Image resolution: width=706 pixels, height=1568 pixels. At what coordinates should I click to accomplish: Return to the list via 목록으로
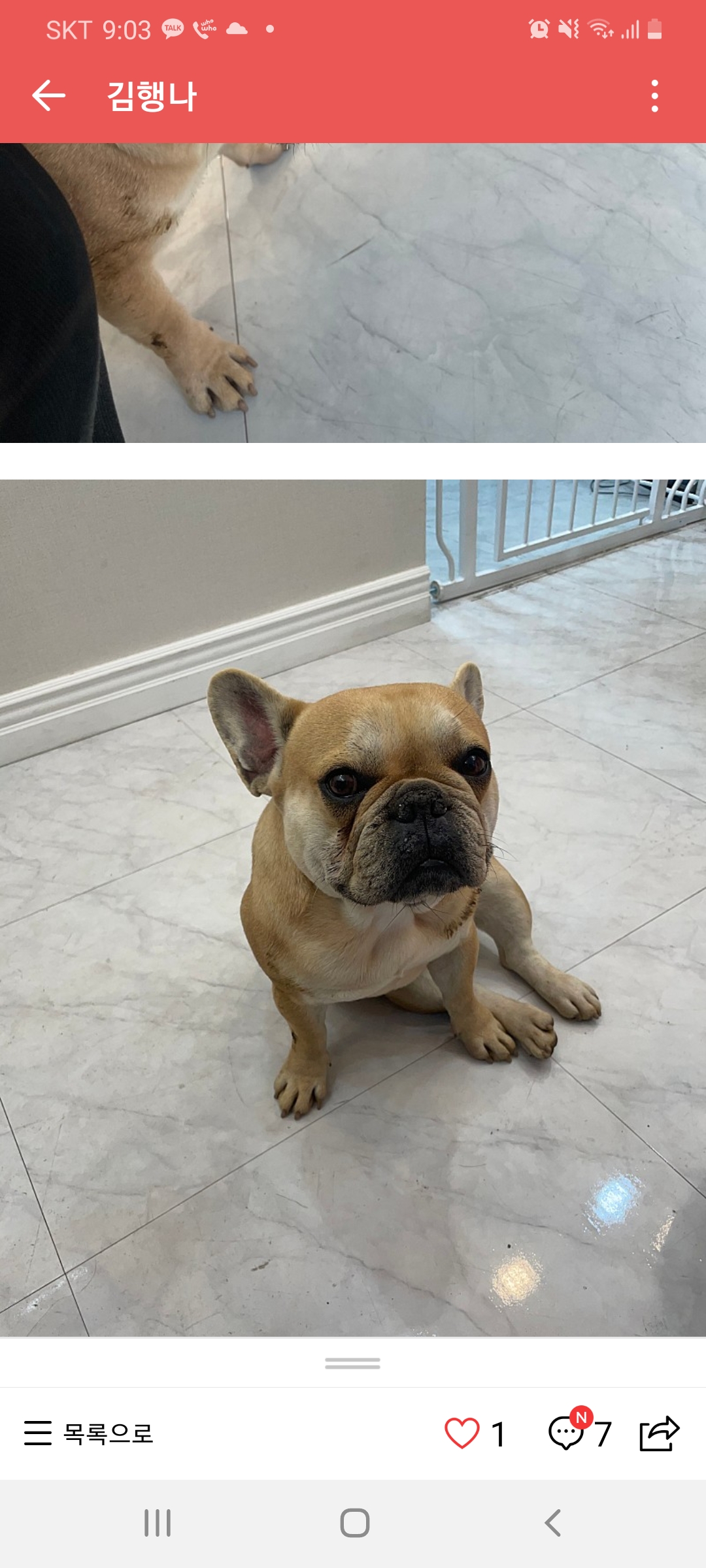[x=89, y=1433]
